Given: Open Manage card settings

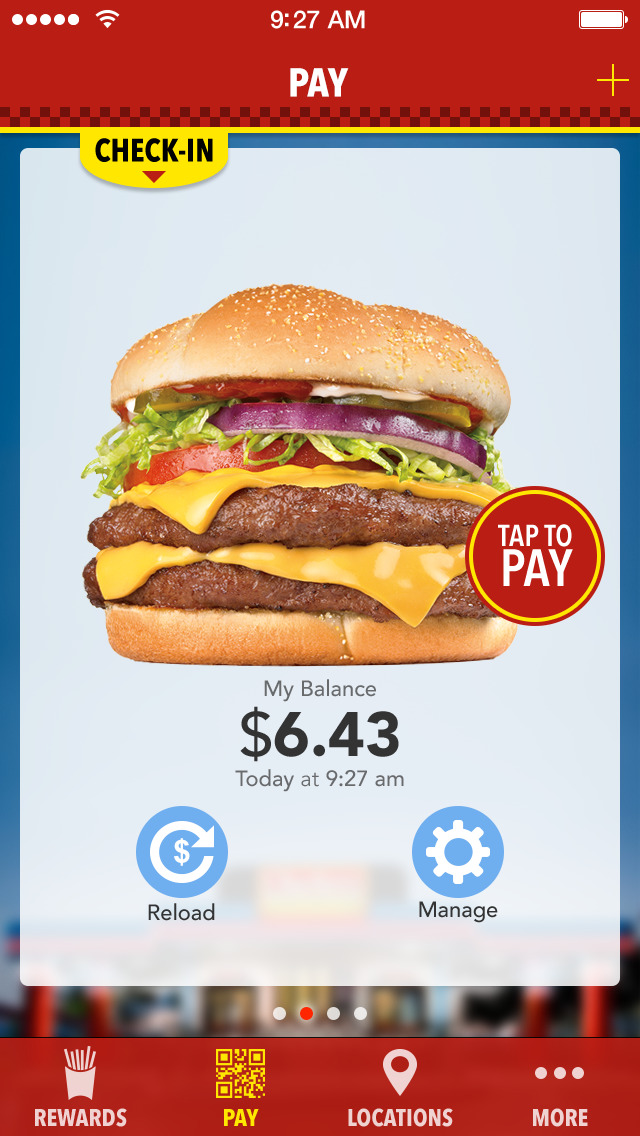Looking at the screenshot, I should point(458,854).
